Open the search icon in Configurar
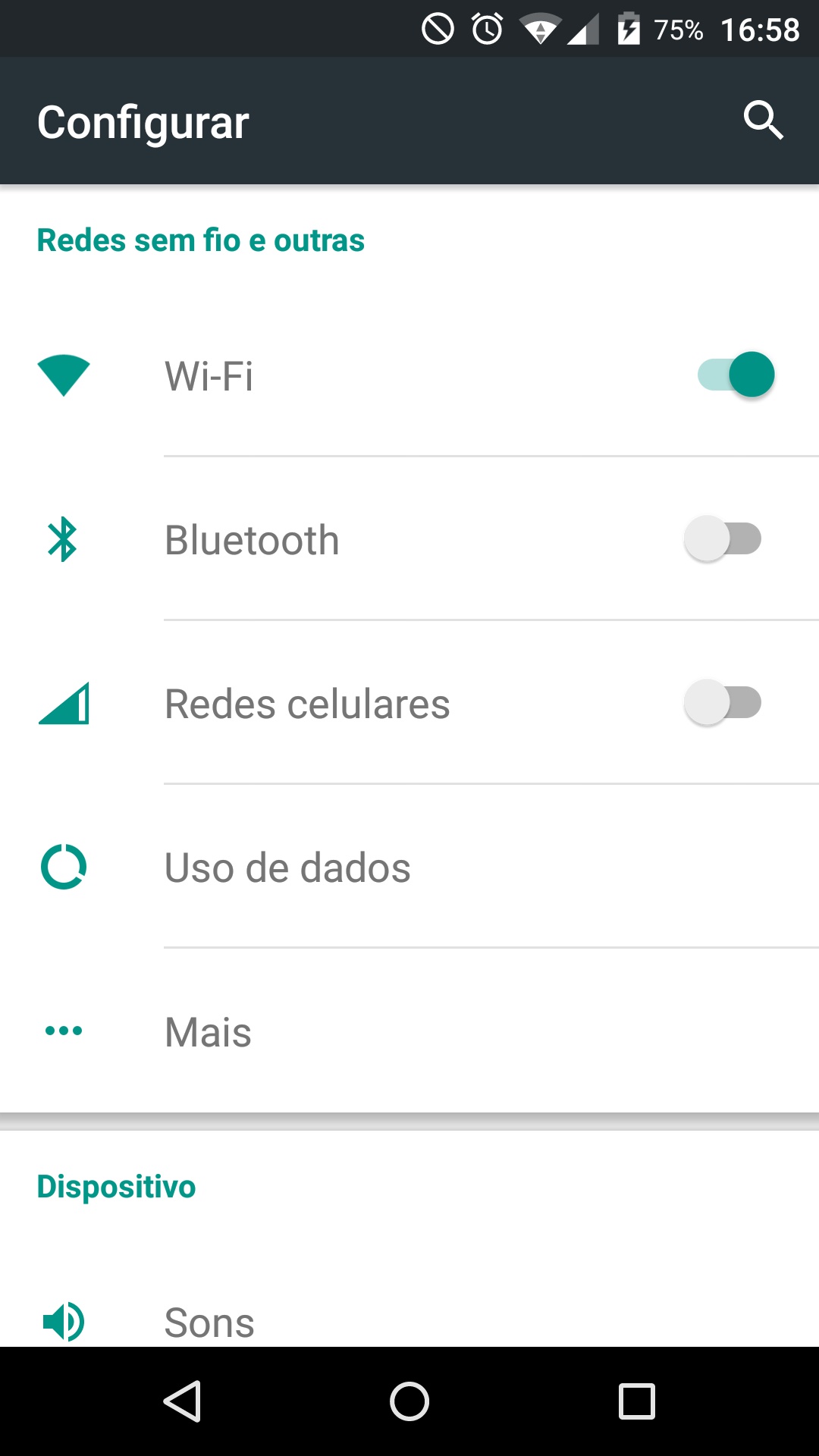819x1456 pixels. coord(763,120)
